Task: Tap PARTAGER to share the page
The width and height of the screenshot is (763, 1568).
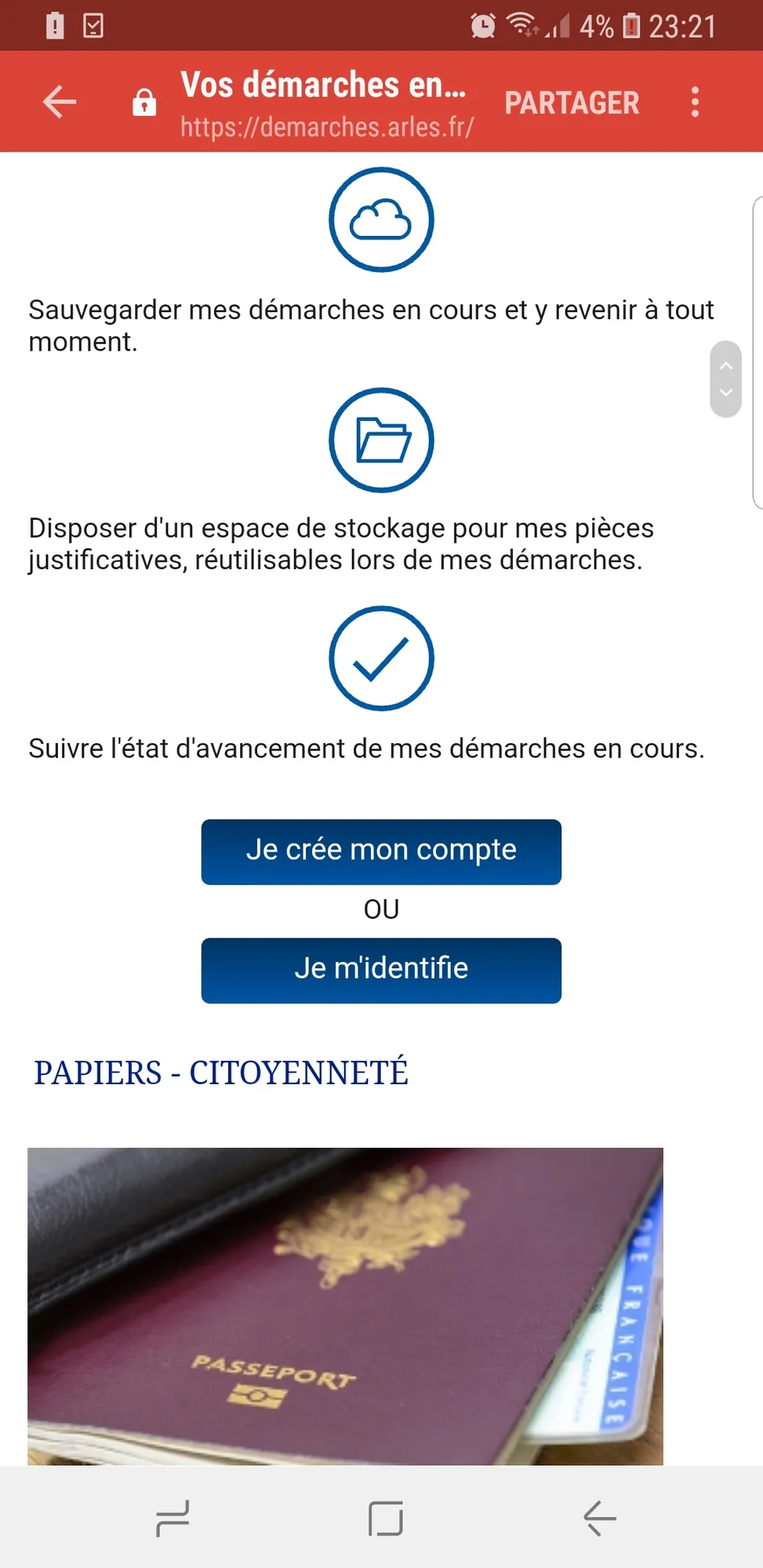Action: click(572, 103)
